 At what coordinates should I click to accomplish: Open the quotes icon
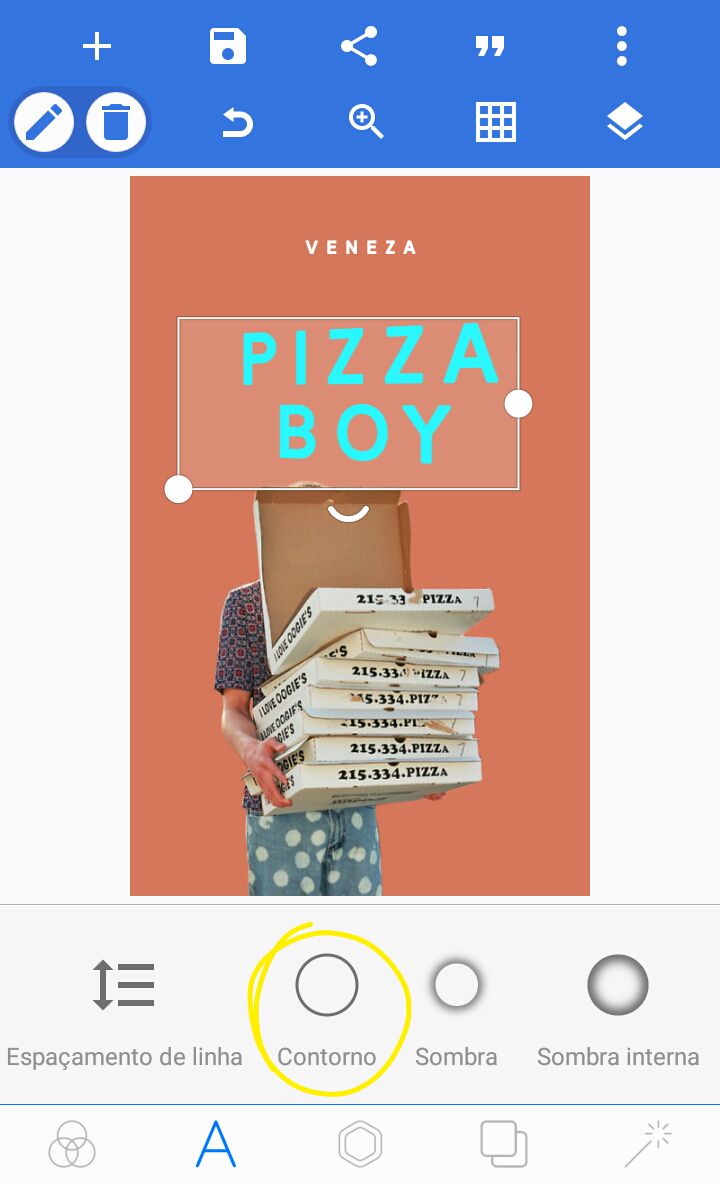click(490, 48)
